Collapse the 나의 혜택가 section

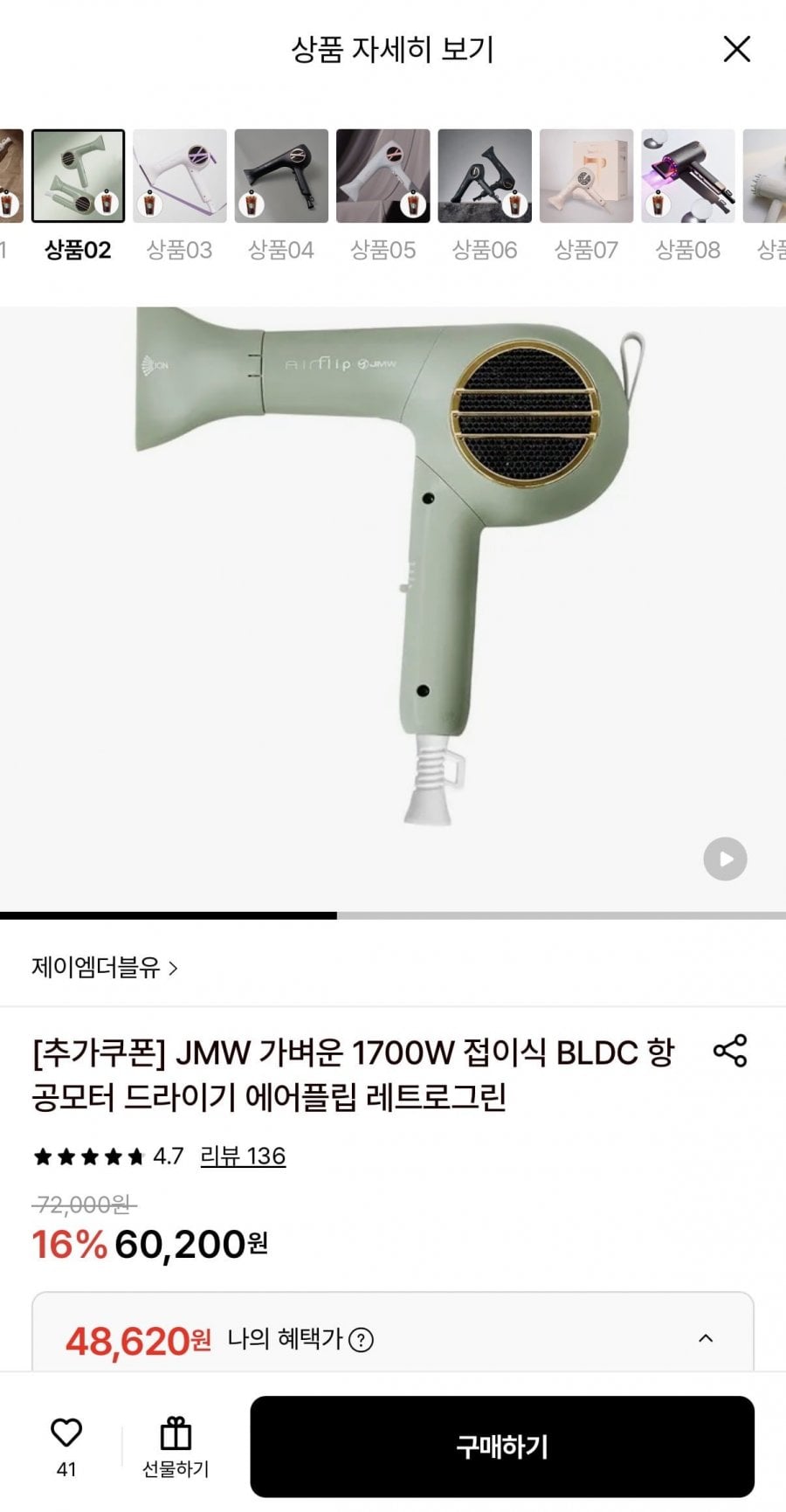point(706,1338)
